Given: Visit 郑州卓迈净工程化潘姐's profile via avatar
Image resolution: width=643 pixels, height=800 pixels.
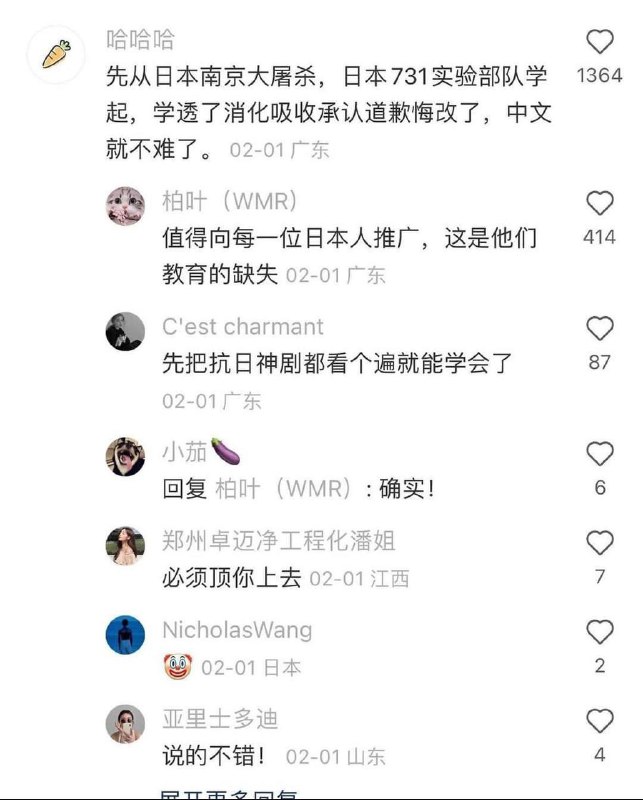Looking at the screenshot, I should (125, 546).
